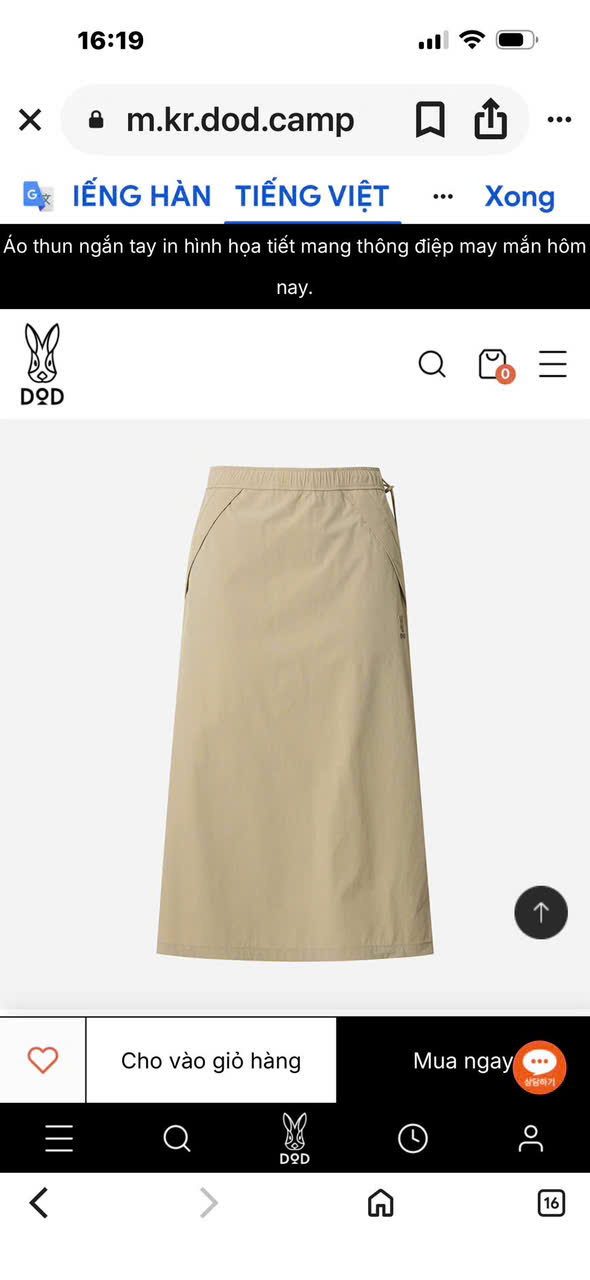This screenshot has width=590, height=1280.
Task: Open the shopping cart with 0 items
Action: click(495, 365)
